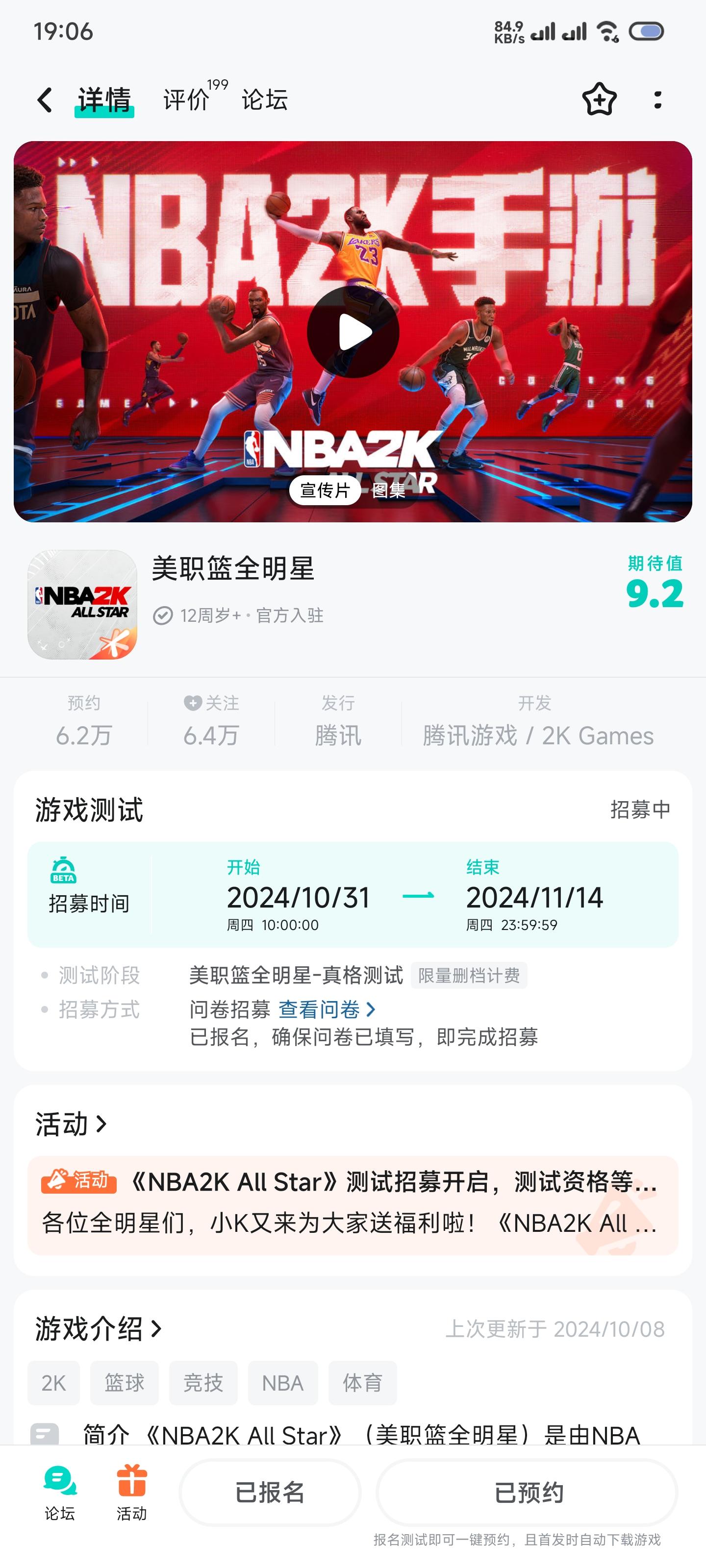Tap the 篮球 tag chip
This screenshot has height=1568, width=706.
(x=124, y=1382)
